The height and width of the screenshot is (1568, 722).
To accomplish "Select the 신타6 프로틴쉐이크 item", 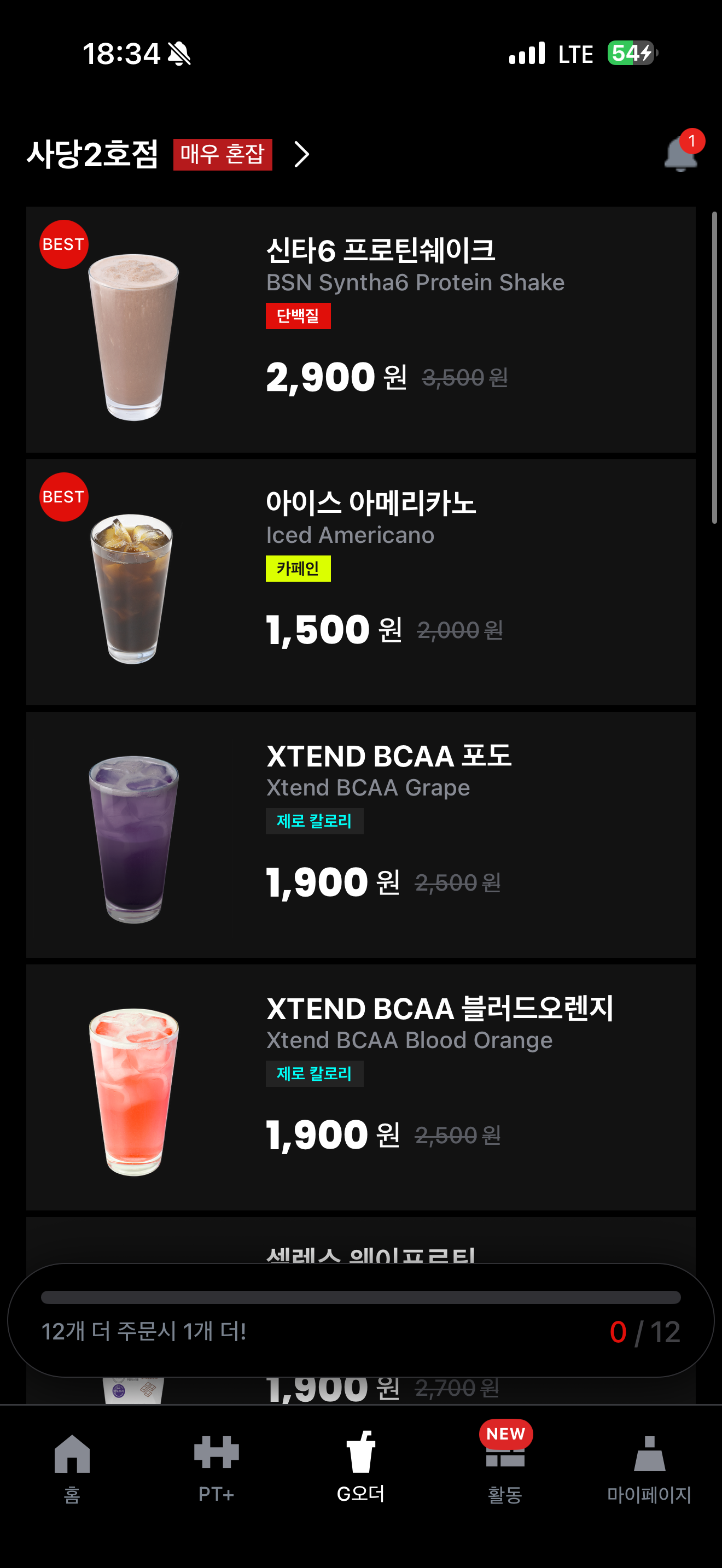I will tap(360, 329).
